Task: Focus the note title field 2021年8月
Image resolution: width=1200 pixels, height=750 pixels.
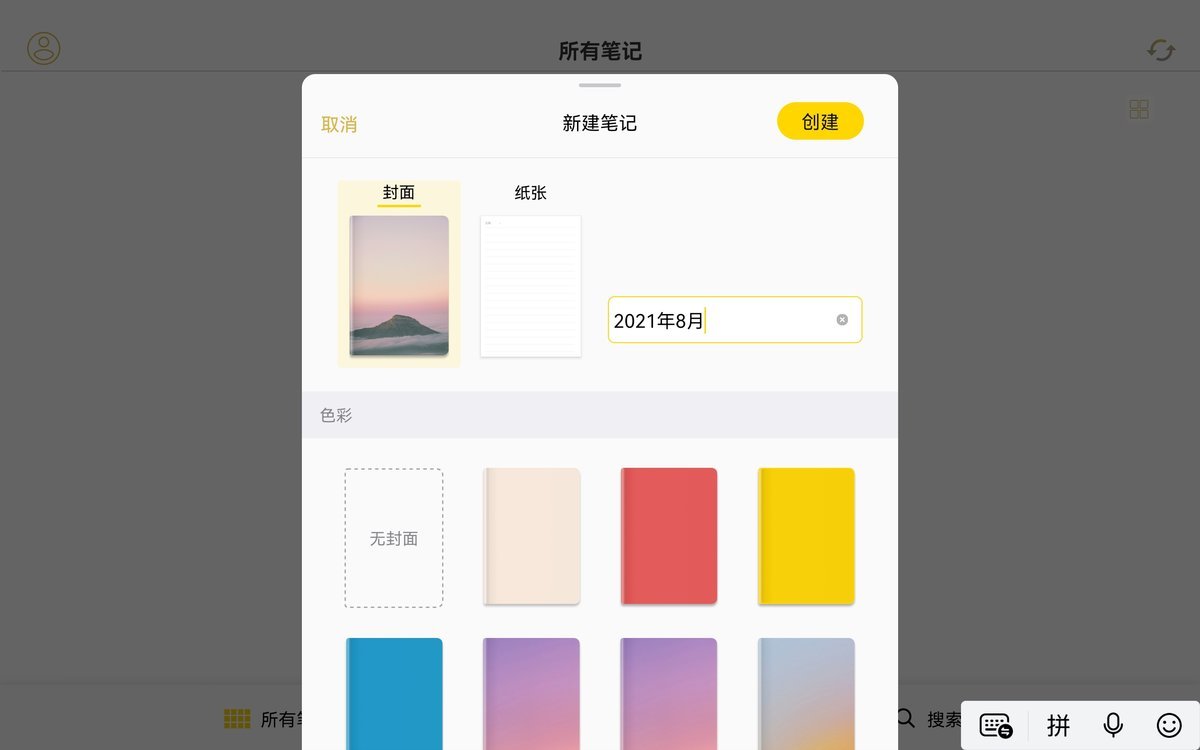Action: 735,320
